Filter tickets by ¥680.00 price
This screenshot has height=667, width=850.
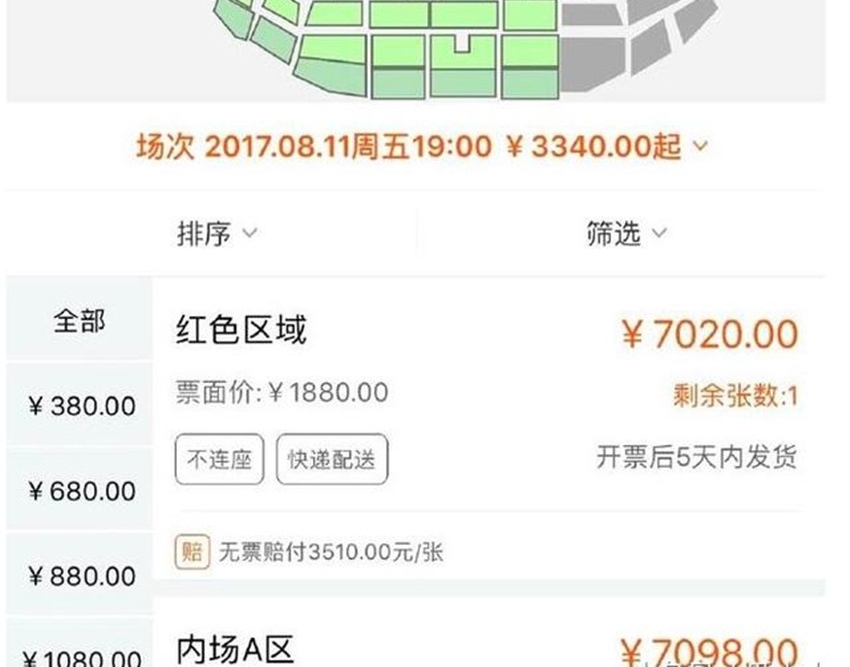[80, 491]
